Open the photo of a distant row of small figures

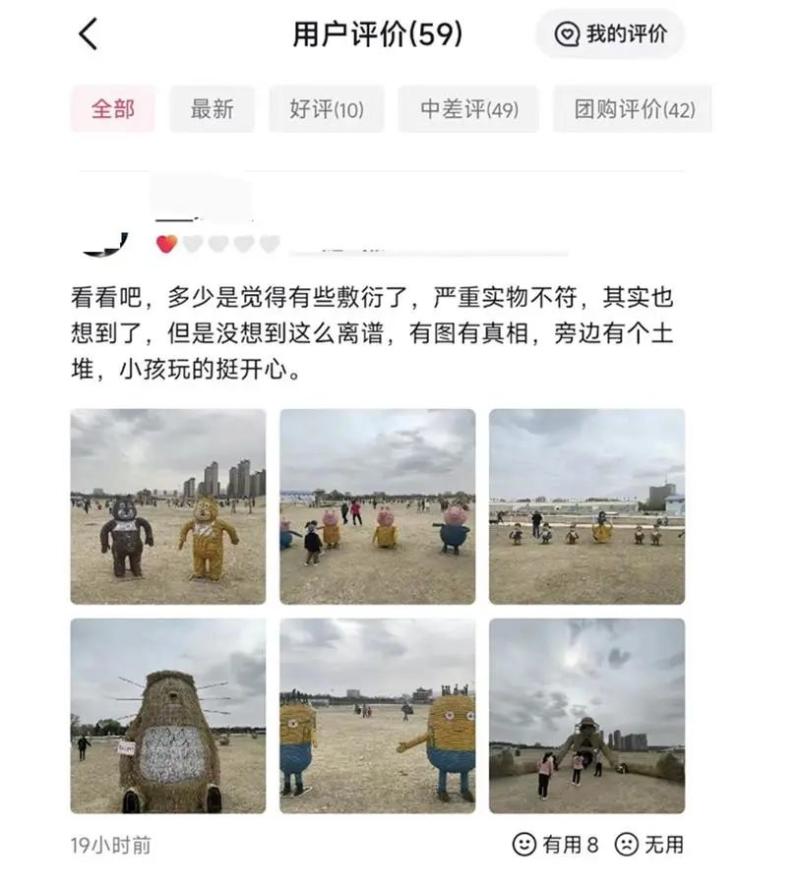[587, 506]
